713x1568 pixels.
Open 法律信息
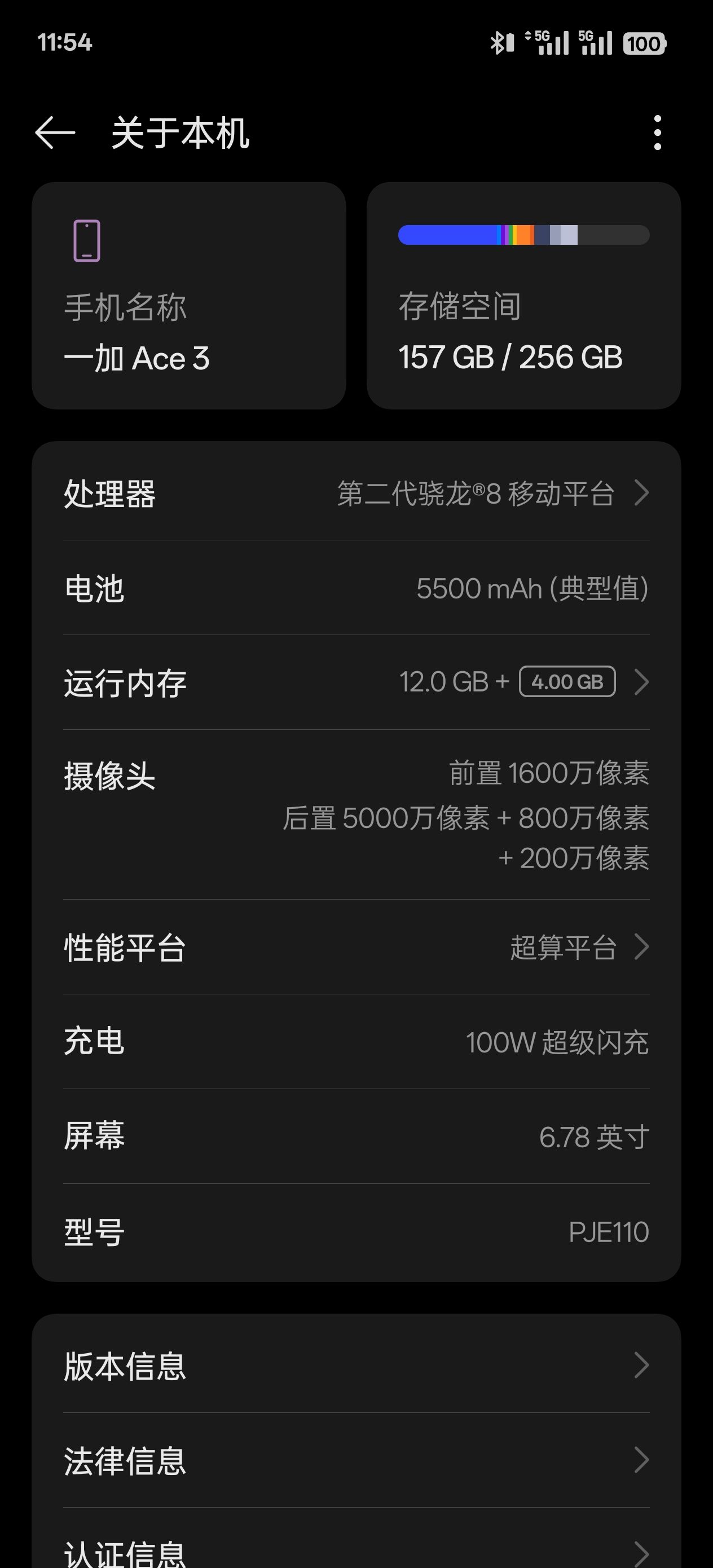pyautogui.click(x=356, y=1460)
